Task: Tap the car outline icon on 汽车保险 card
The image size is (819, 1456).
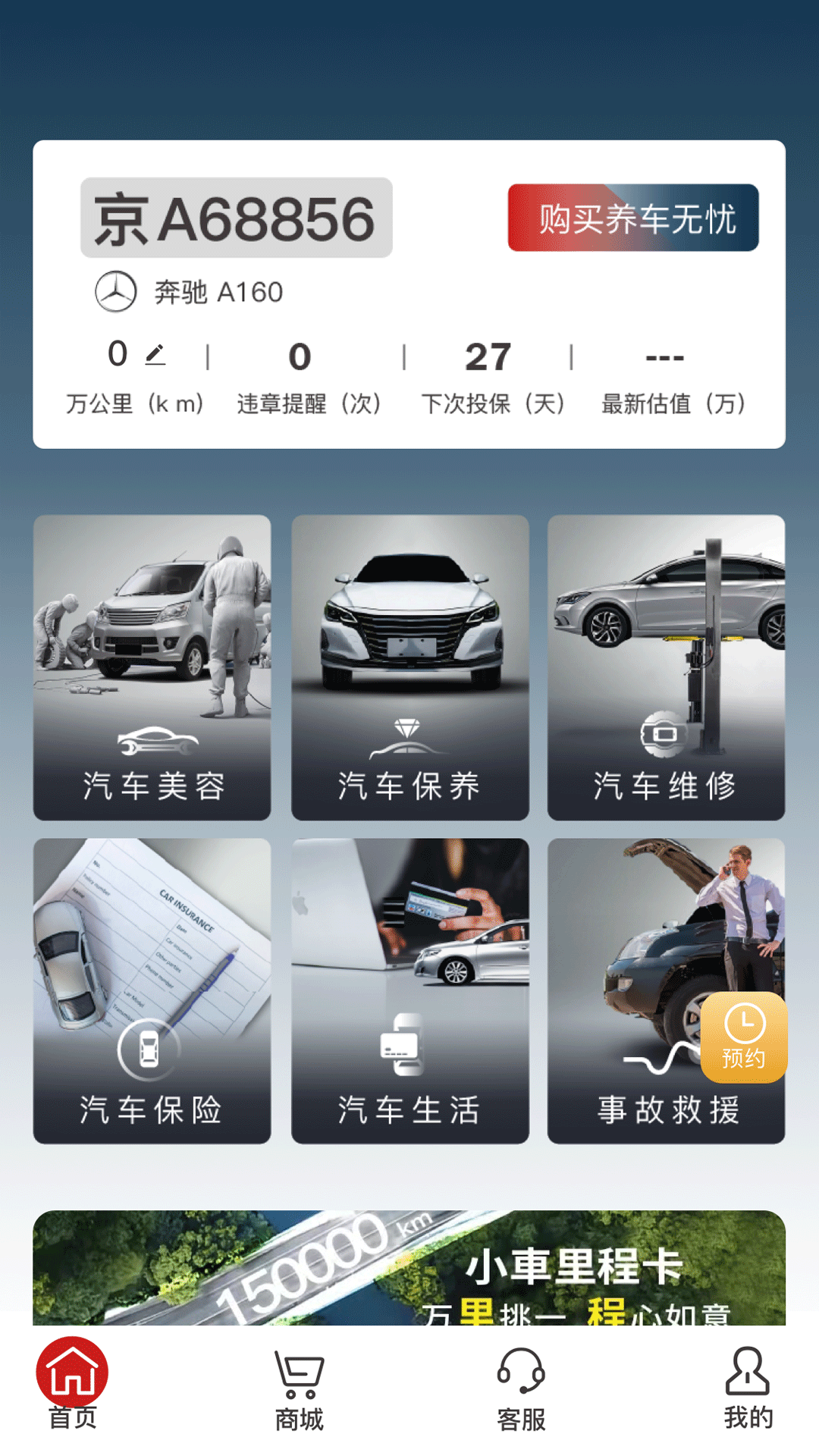Action: [149, 1050]
